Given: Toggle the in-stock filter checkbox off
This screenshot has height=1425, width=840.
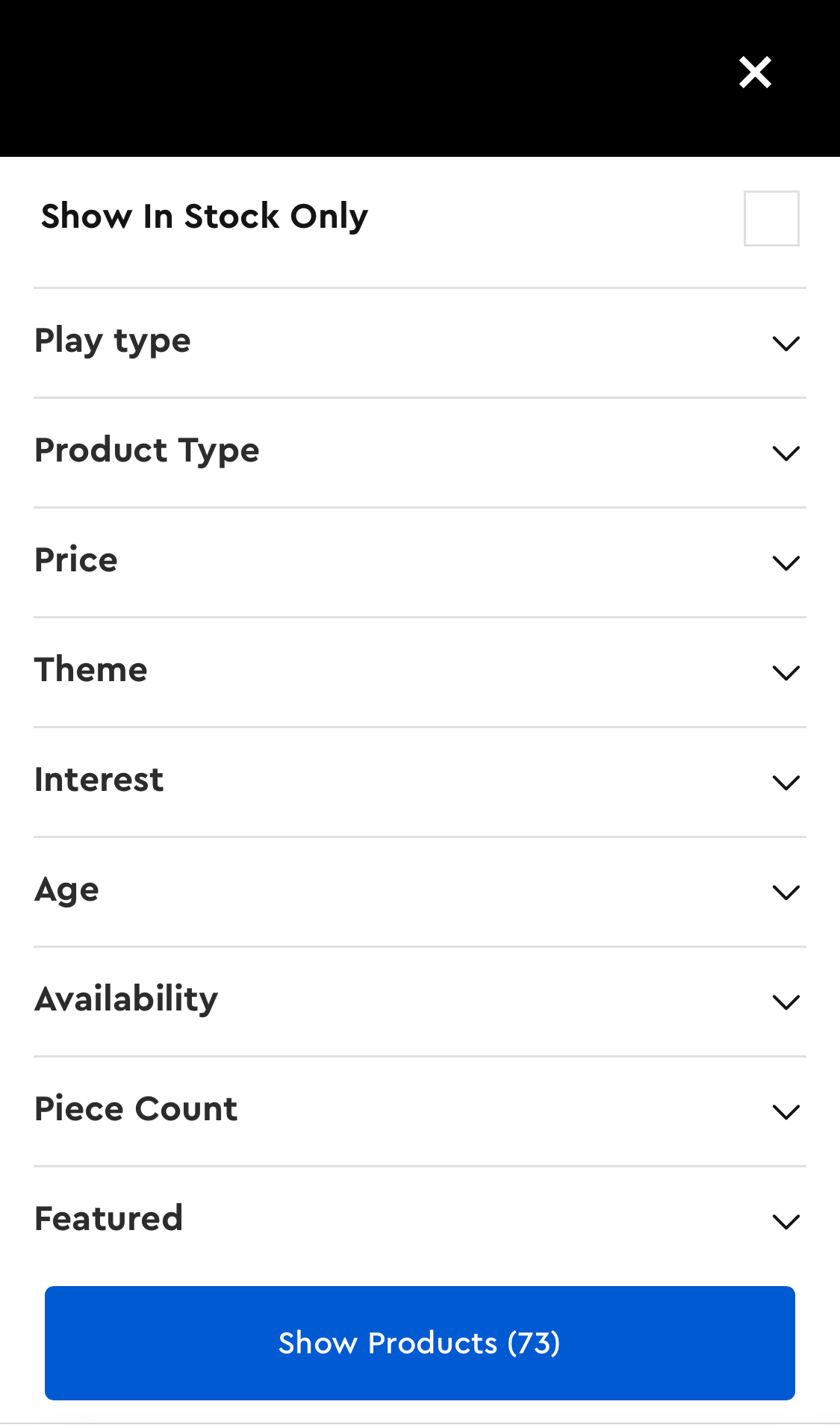Looking at the screenshot, I should [x=771, y=217].
